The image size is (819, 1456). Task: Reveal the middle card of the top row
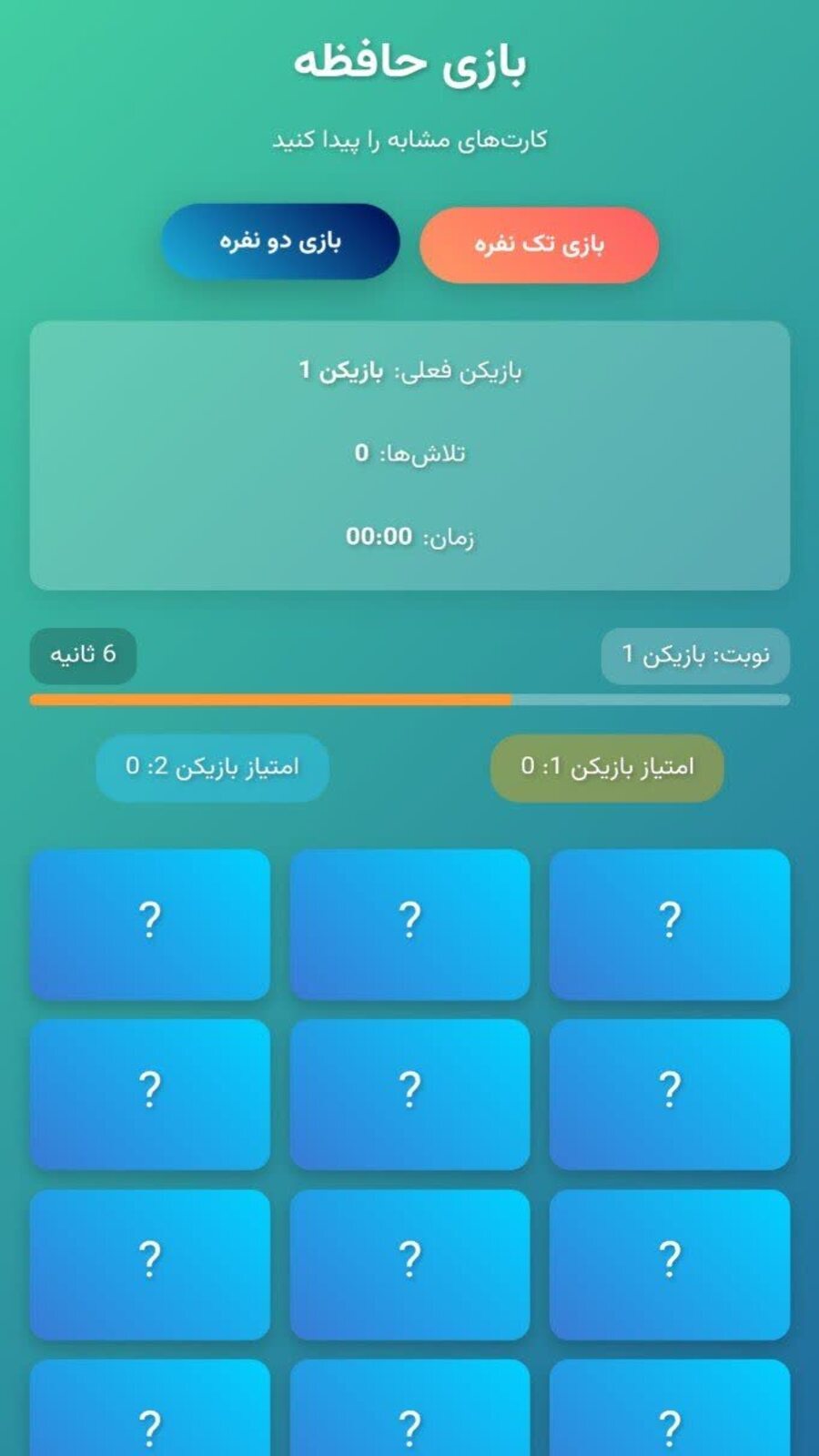click(x=409, y=924)
